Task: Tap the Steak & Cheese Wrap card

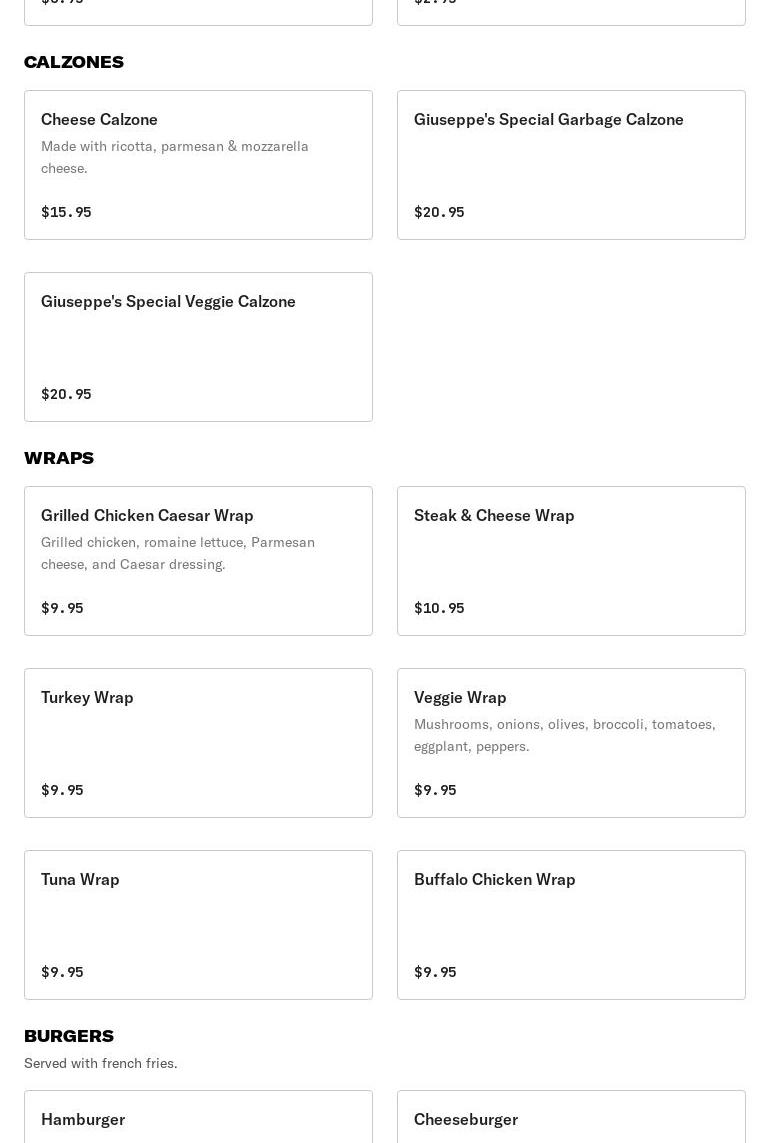Action: pos(571,561)
